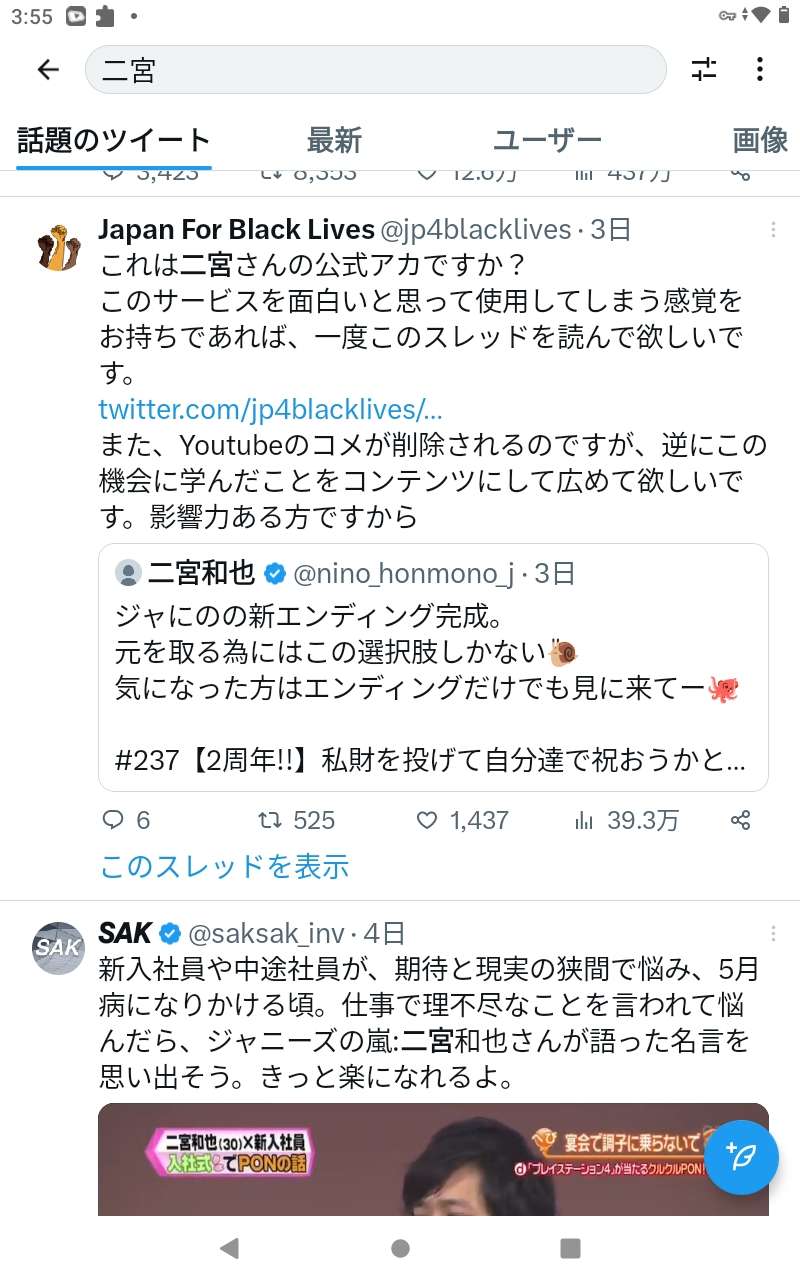Viewport: 800px width, 1280px height.
Task: Open search filter settings icon
Action: click(x=704, y=69)
